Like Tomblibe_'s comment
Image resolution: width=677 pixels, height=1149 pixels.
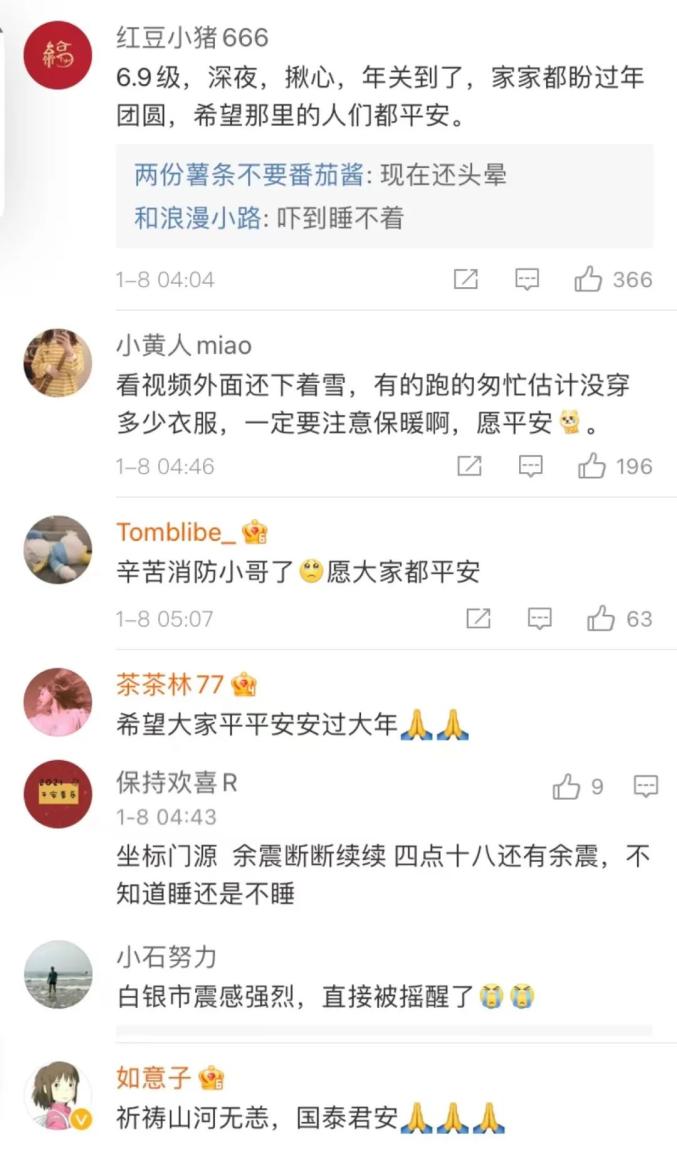click(601, 619)
